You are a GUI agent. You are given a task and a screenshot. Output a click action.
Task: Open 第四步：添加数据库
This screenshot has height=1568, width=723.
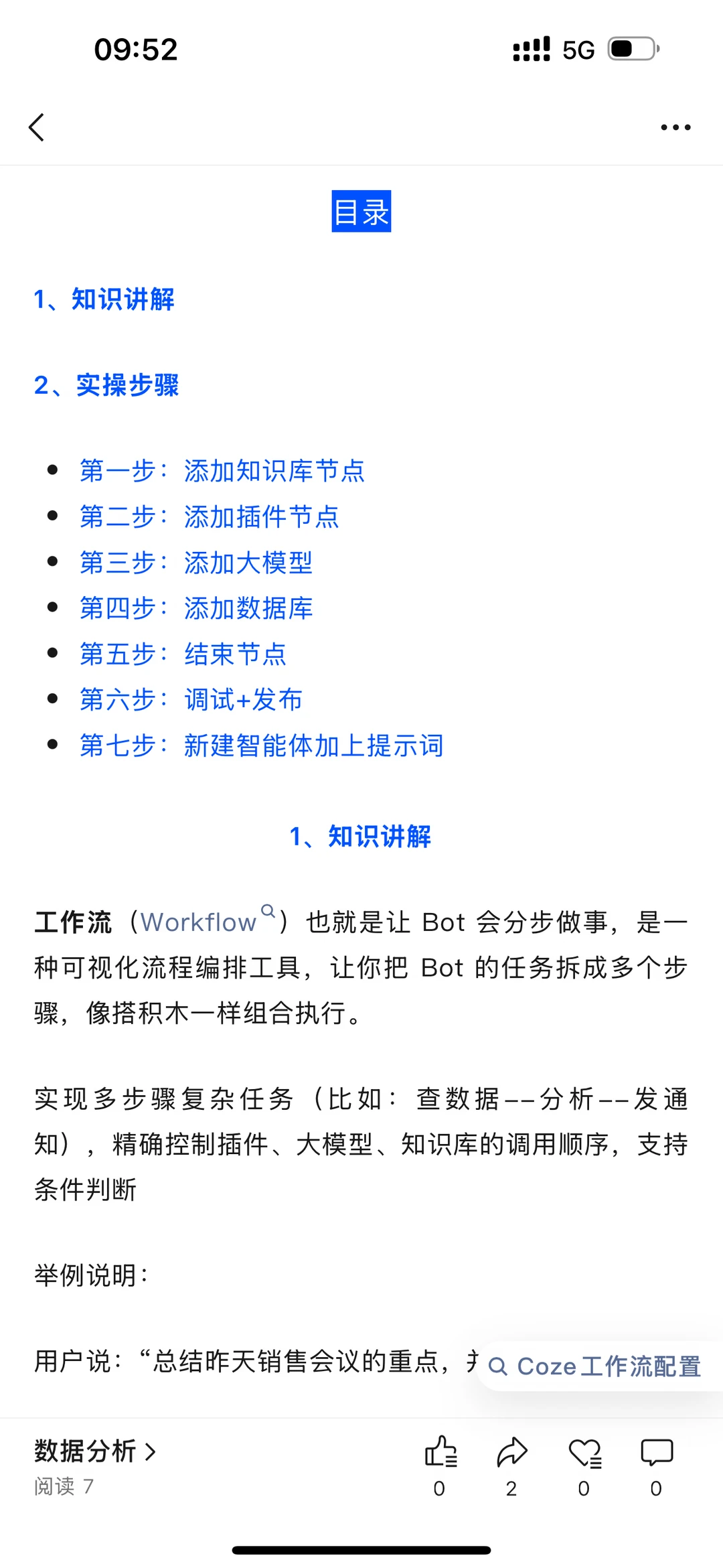point(196,608)
